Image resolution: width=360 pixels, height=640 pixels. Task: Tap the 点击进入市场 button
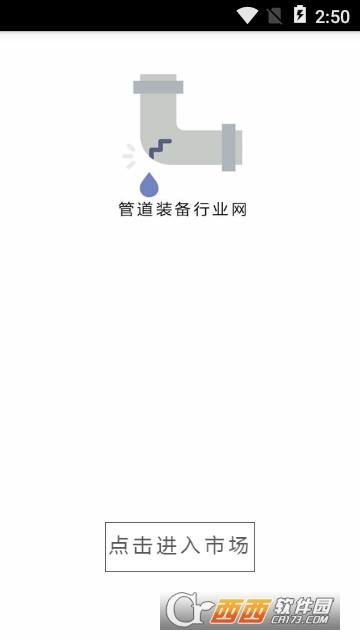point(180,547)
